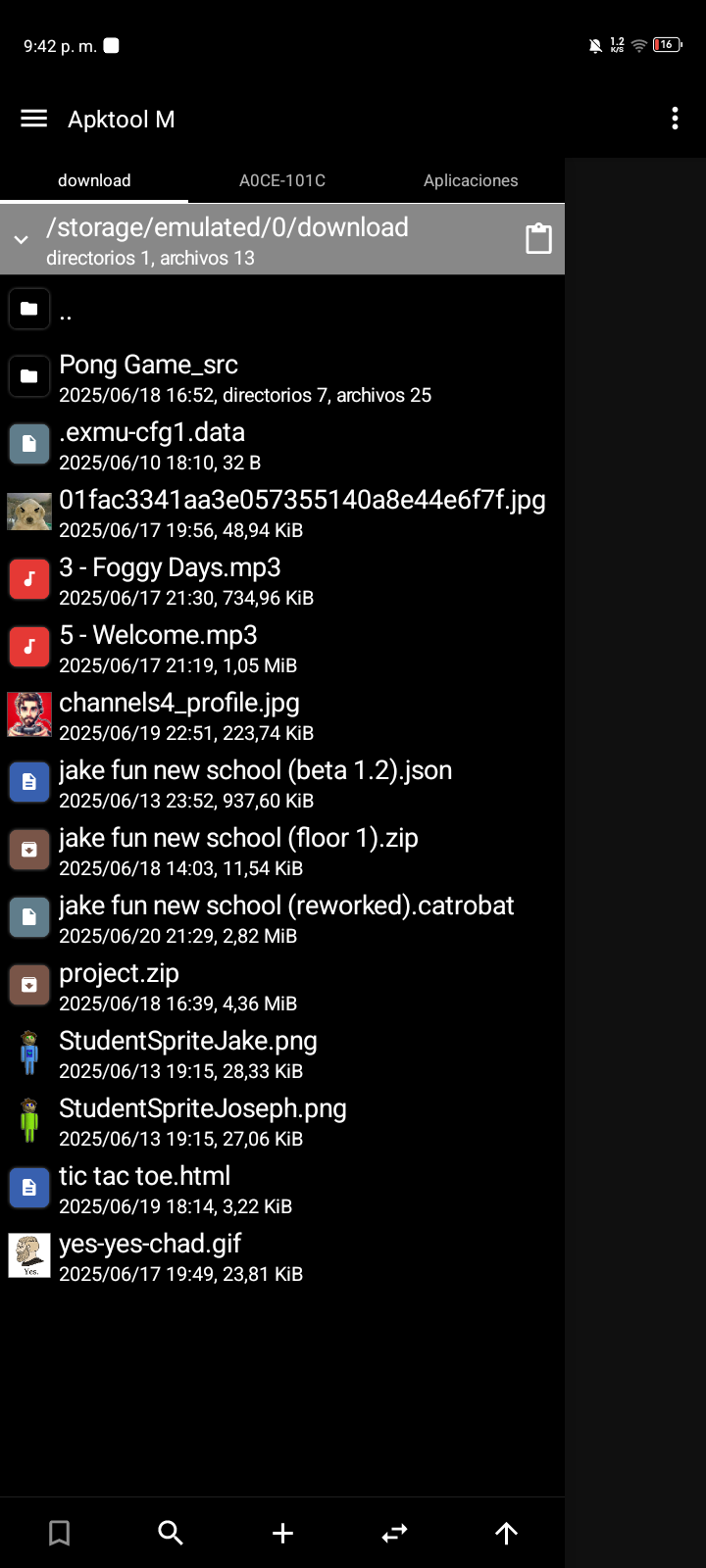Screen dimensions: 706x1568
Task: Select channels4_profile.jpg file
Action: [x=282, y=716]
